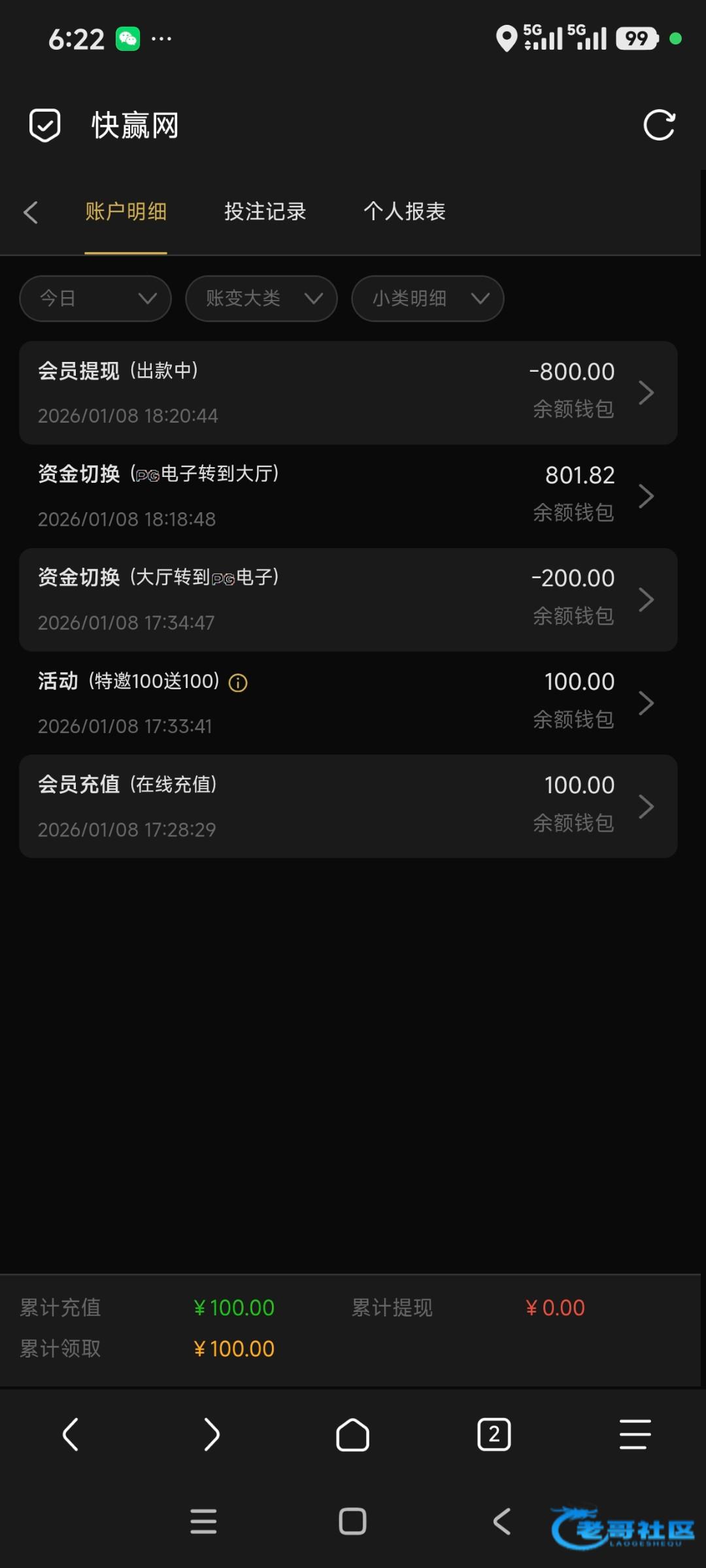Image resolution: width=706 pixels, height=1568 pixels.
Task: Tap the shield icon beside 快赢网
Action: [x=45, y=125]
